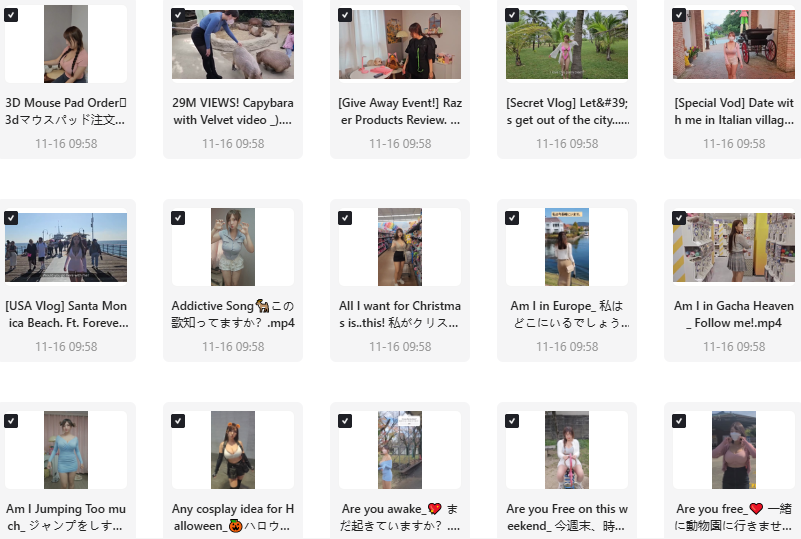
Task: Open the Special Vod Italian village video
Action: (x=734, y=45)
